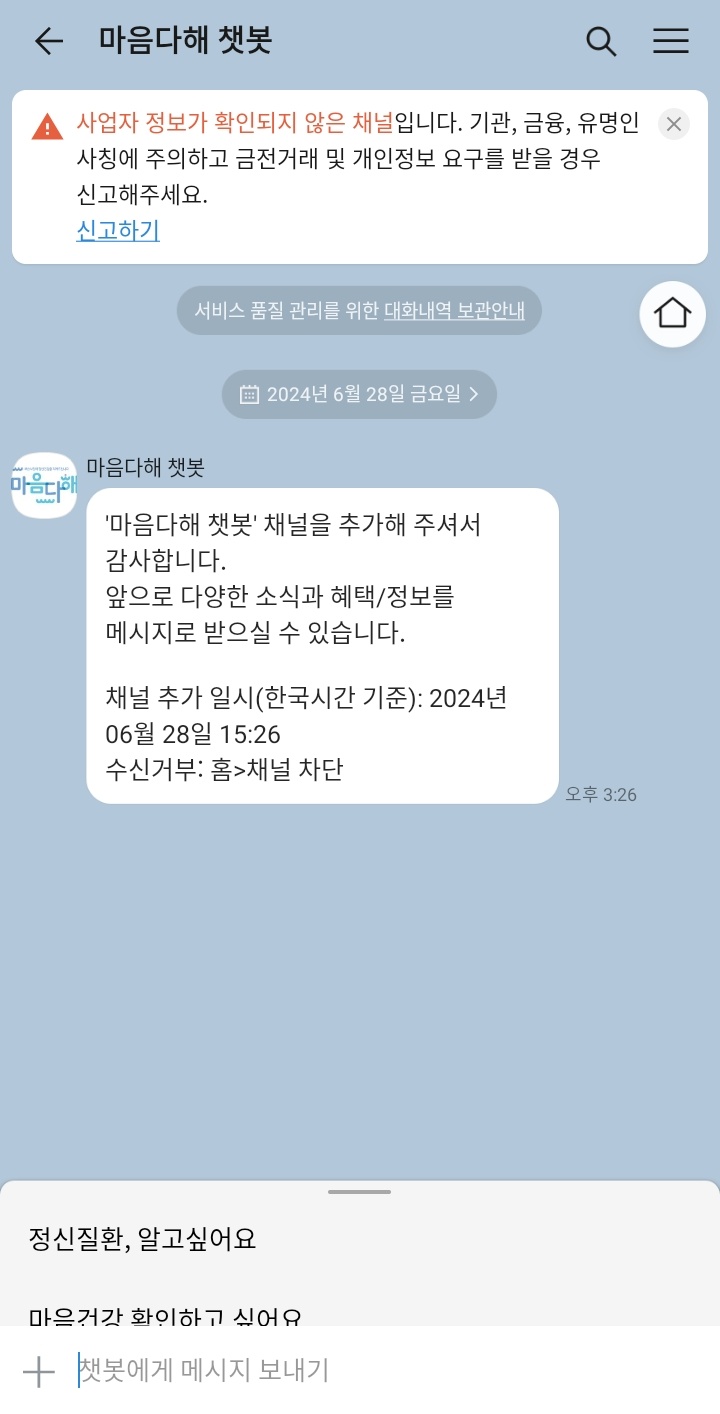
Task: Select the 마음건강 확인하고 싶어요 option
Action: [165, 1314]
